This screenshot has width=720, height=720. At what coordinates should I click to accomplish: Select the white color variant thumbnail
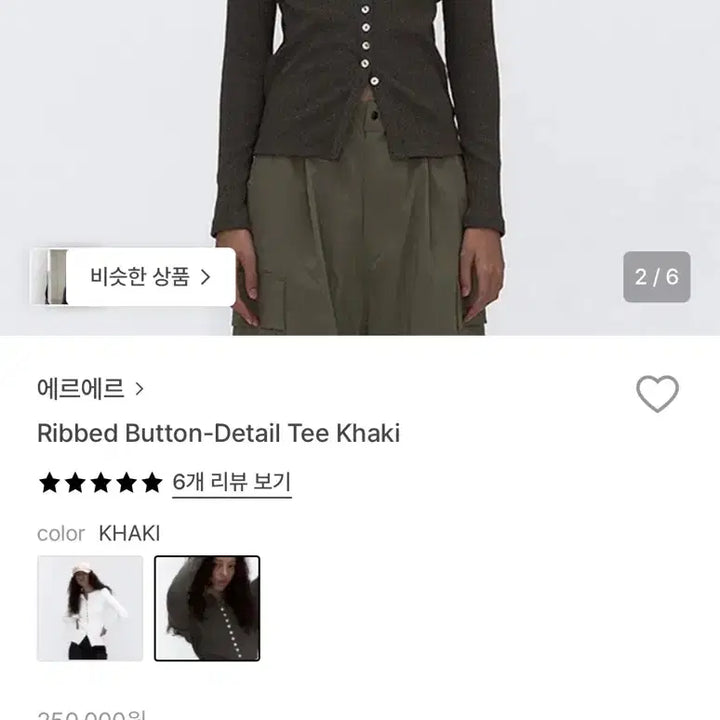(x=90, y=608)
